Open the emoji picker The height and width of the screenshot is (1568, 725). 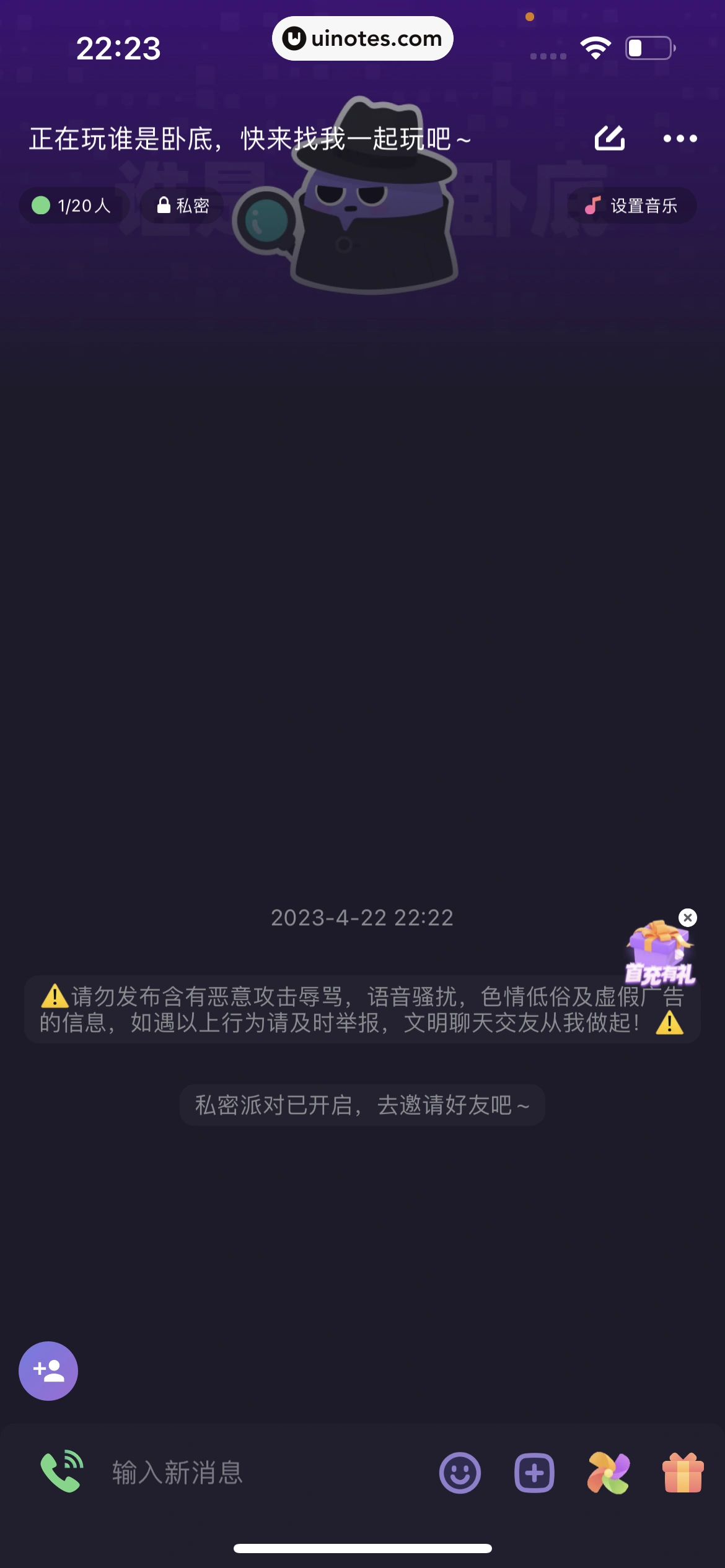(x=460, y=1473)
